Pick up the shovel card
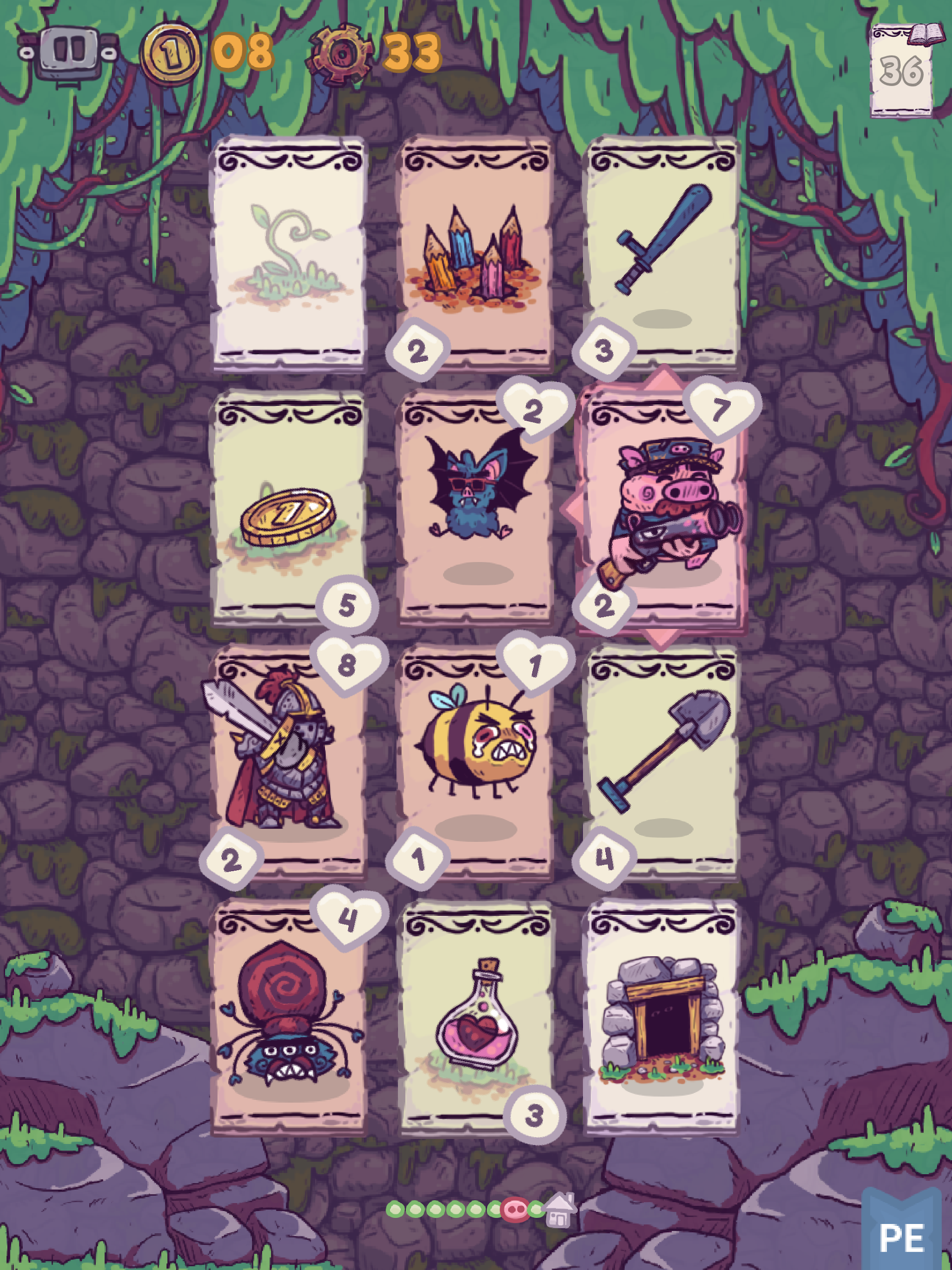The height and width of the screenshot is (1270, 952). point(661,762)
